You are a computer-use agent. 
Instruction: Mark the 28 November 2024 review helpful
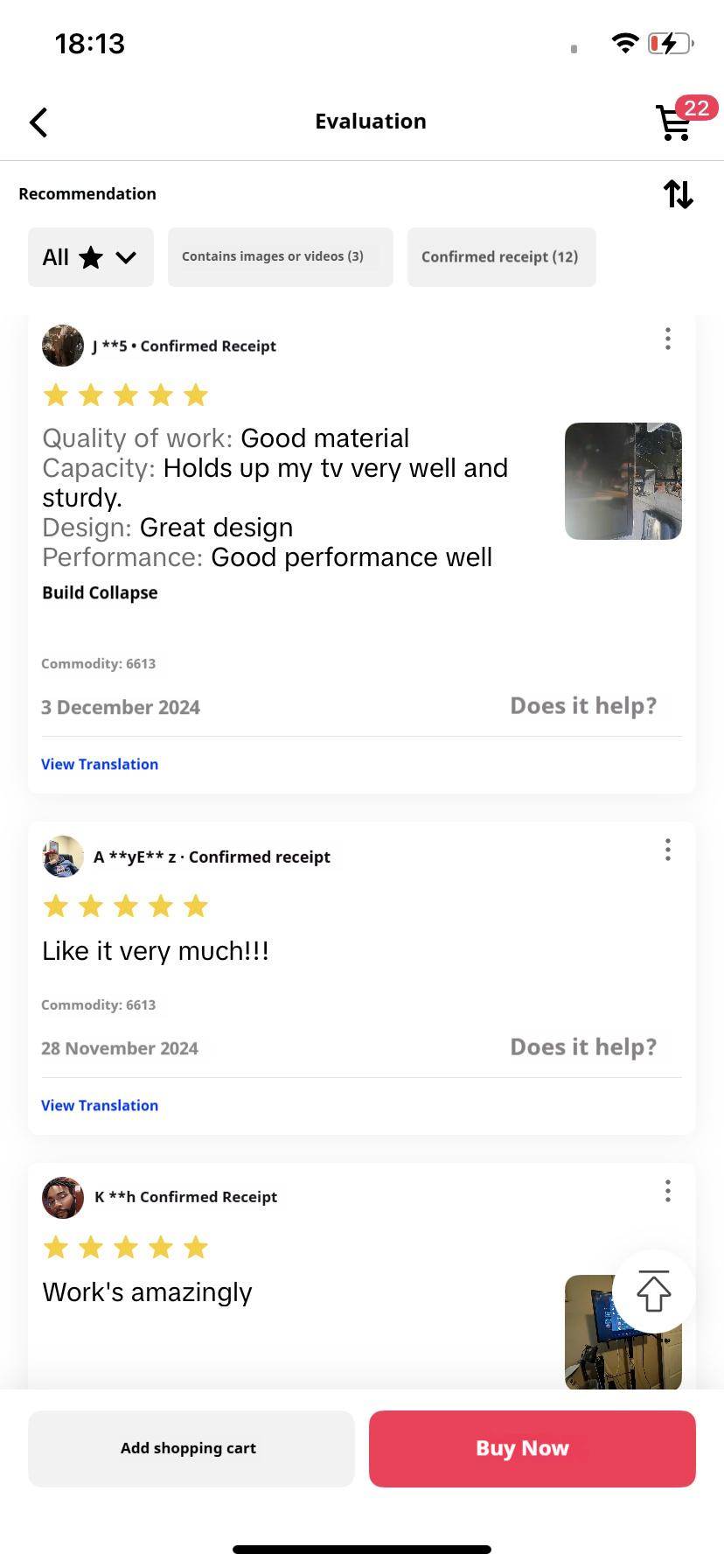point(583,1047)
